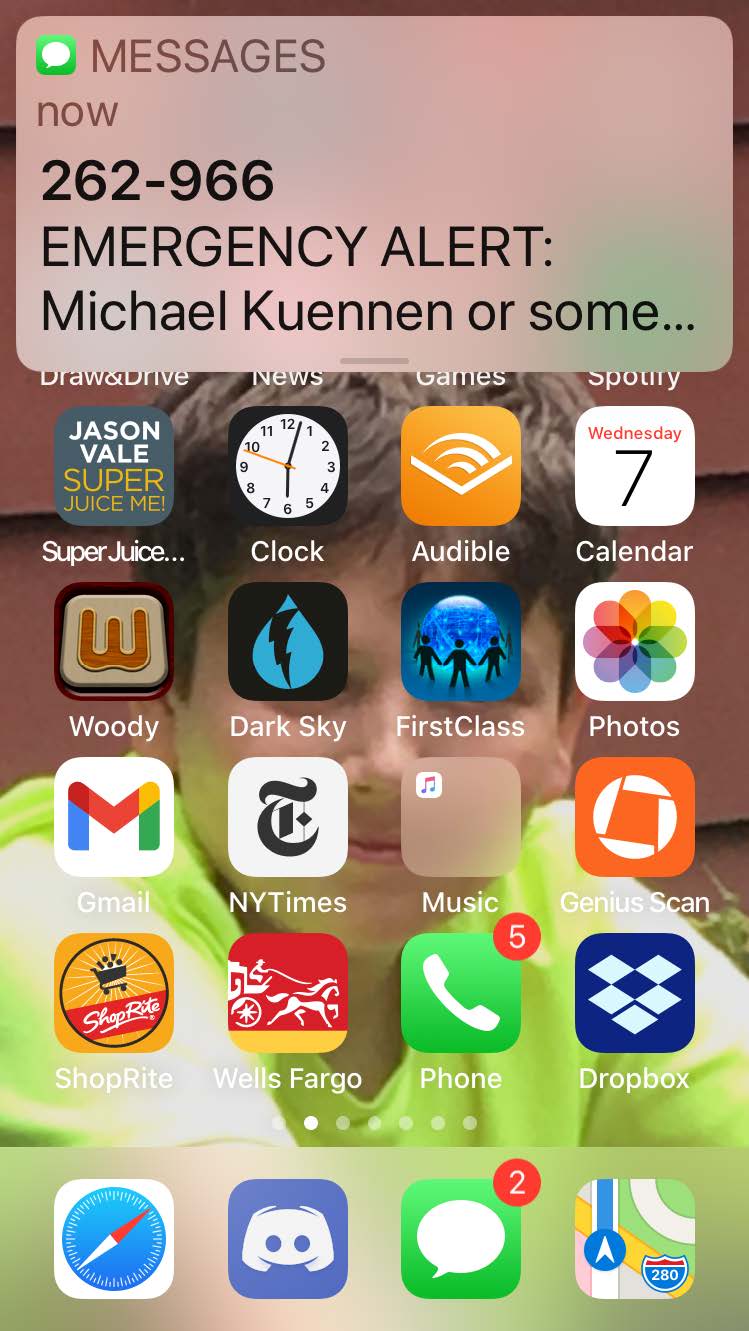Open the Clock app
749x1331 pixels.
point(288,466)
